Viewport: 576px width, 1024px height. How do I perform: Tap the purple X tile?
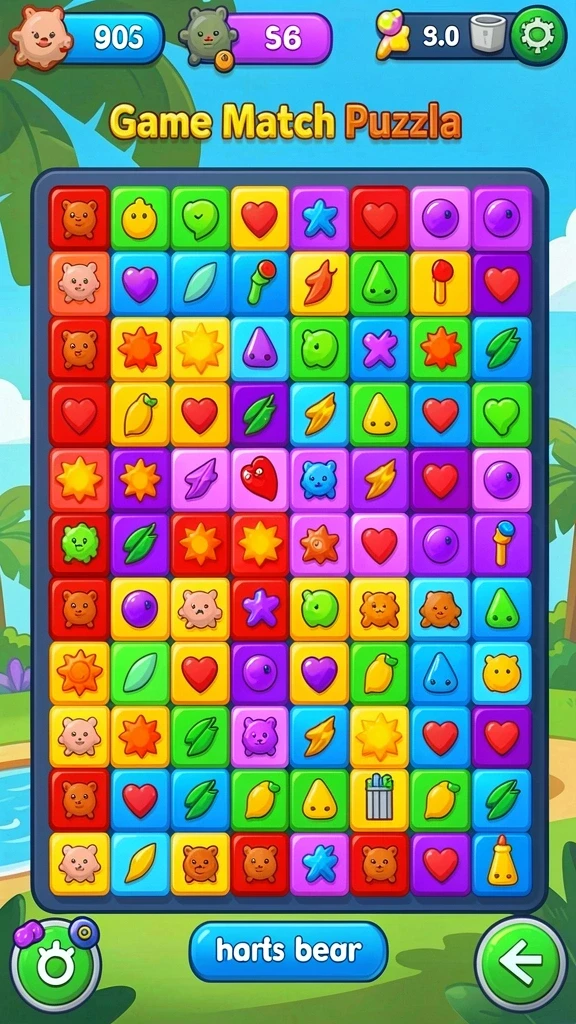click(x=379, y=349)
